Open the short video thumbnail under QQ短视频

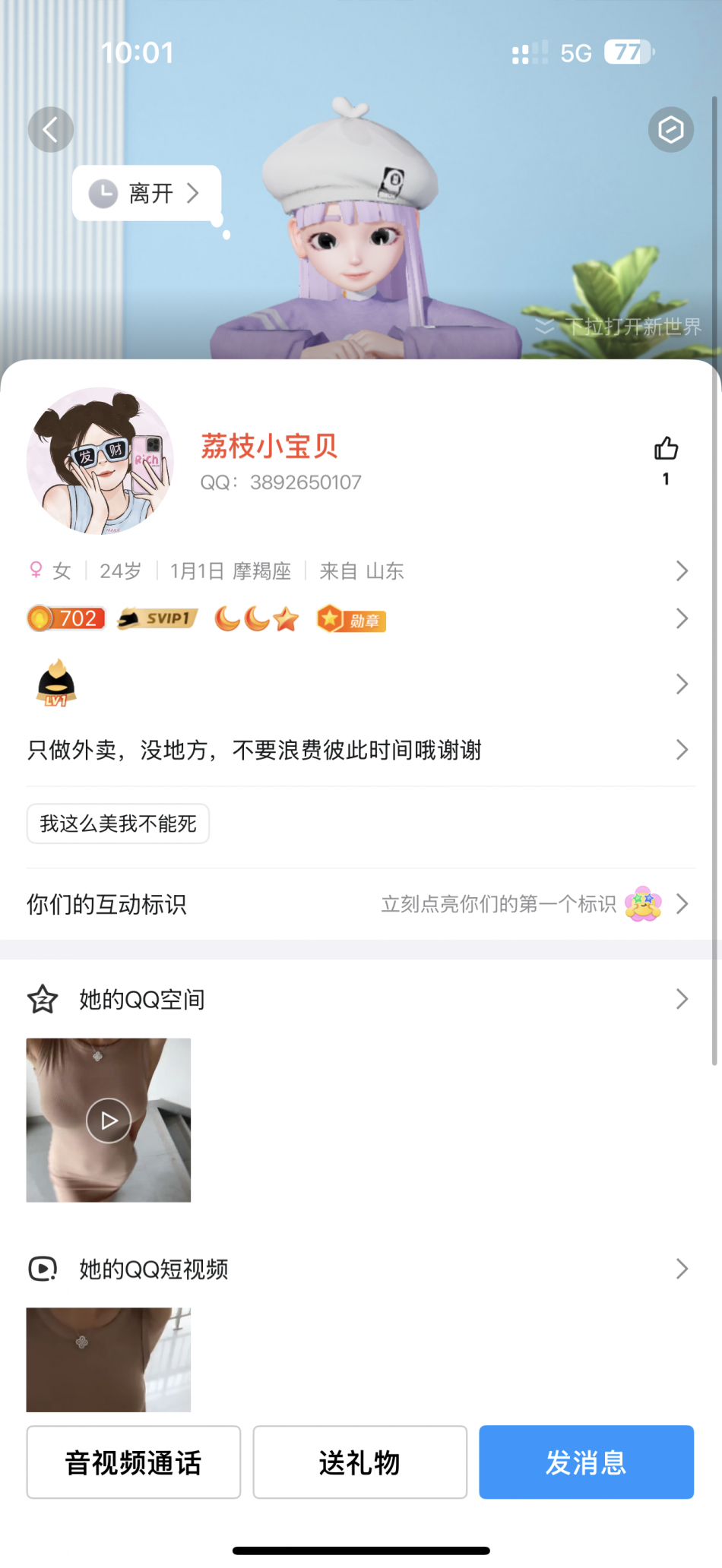click(109, 1360)
